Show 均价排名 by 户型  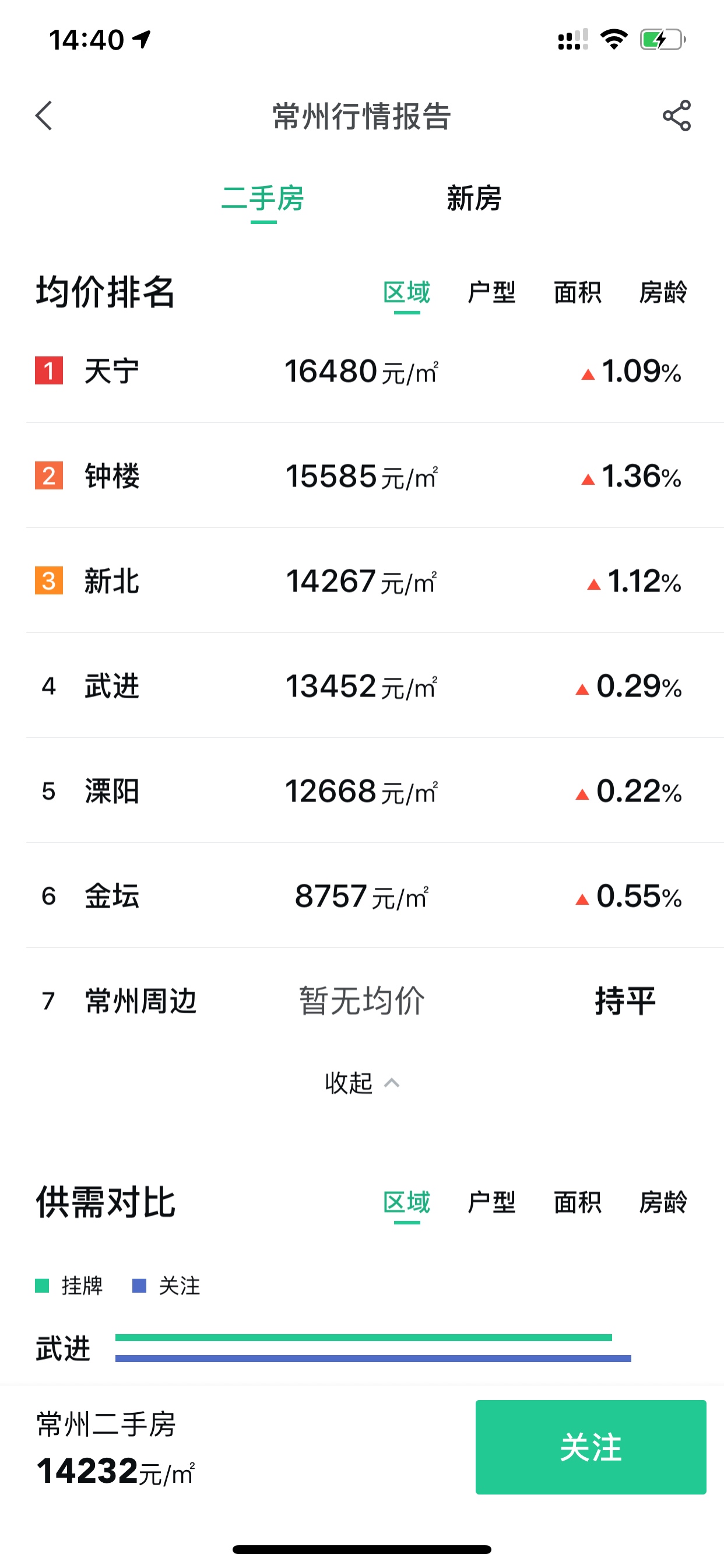[491, 293]
